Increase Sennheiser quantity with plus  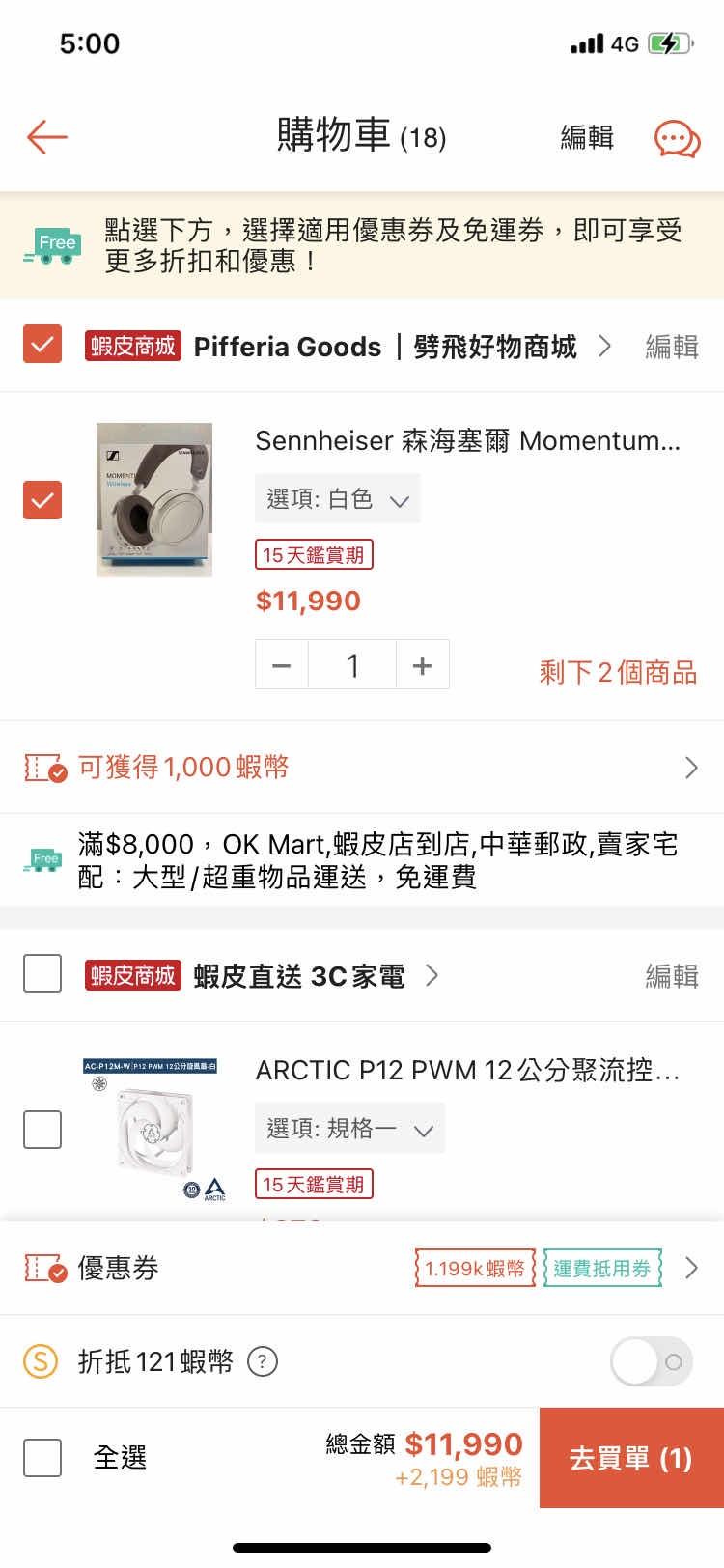[x=422, y=665]
